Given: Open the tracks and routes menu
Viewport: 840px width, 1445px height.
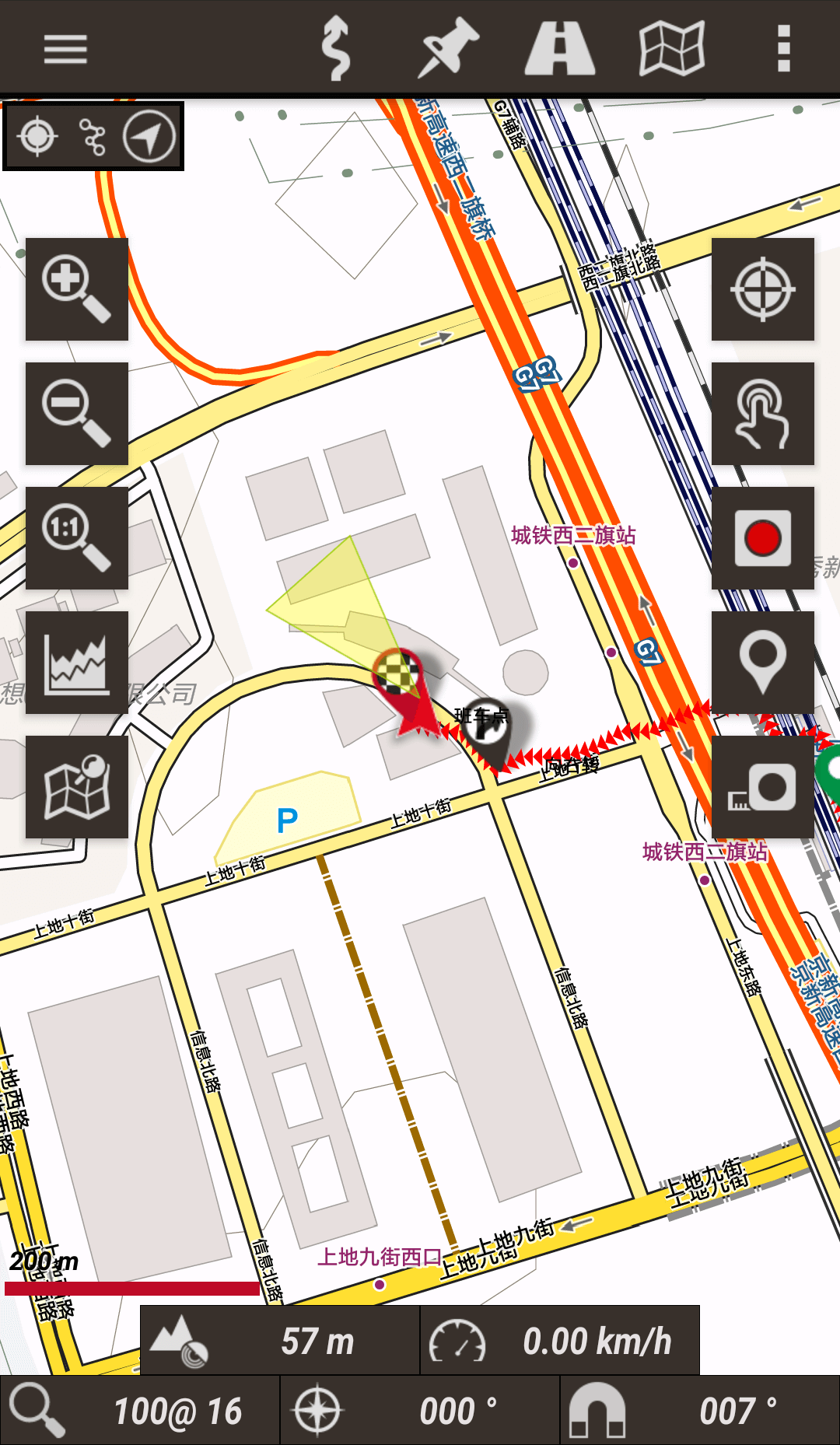Looking at the screenshot, I should pos(336,49).
